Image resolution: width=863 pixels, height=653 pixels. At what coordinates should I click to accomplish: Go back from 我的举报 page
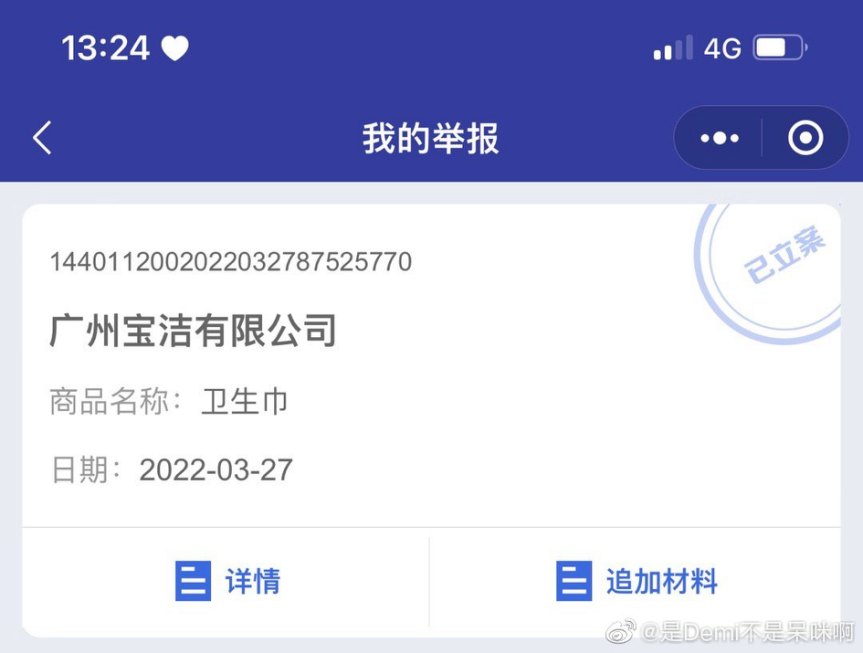42,138
